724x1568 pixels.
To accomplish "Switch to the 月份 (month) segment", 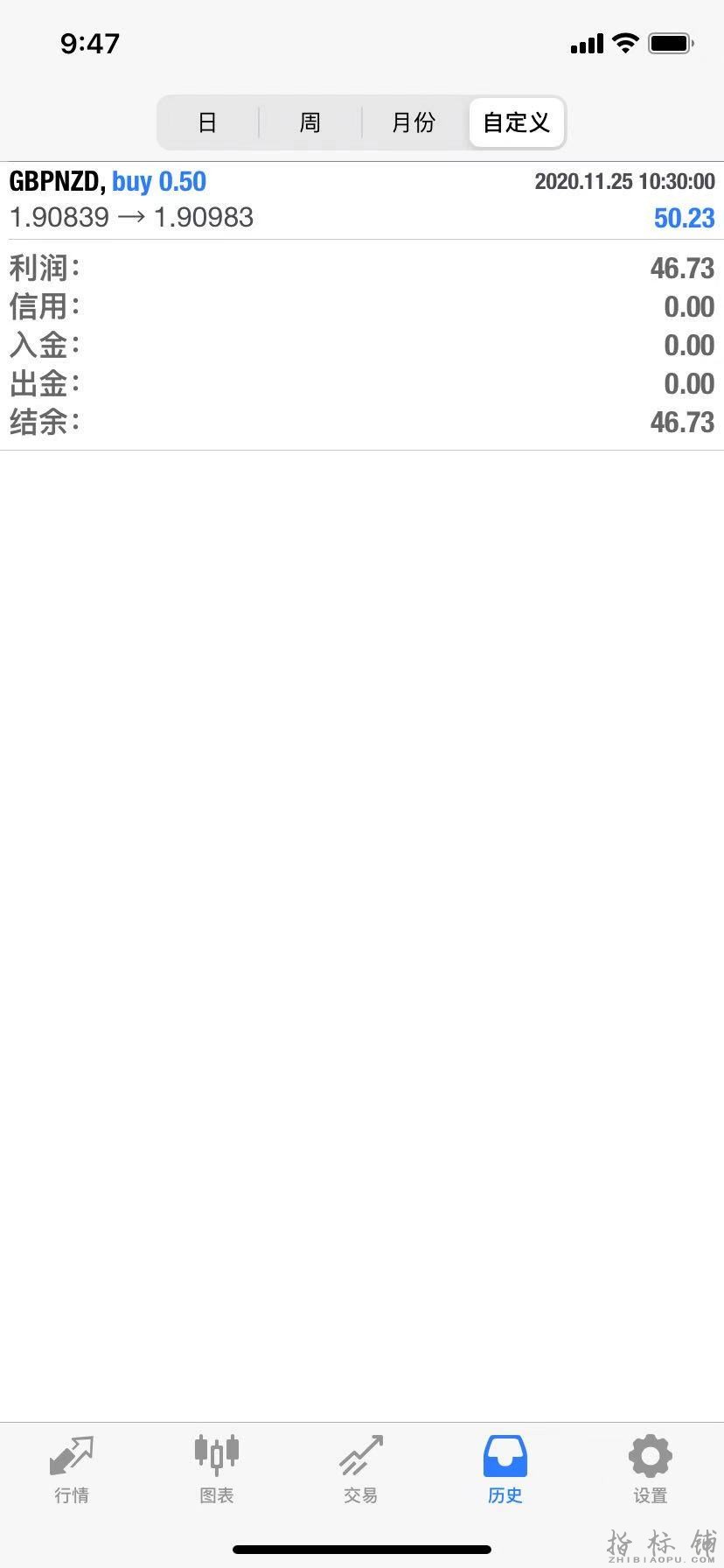I will (x=414, y=122).
